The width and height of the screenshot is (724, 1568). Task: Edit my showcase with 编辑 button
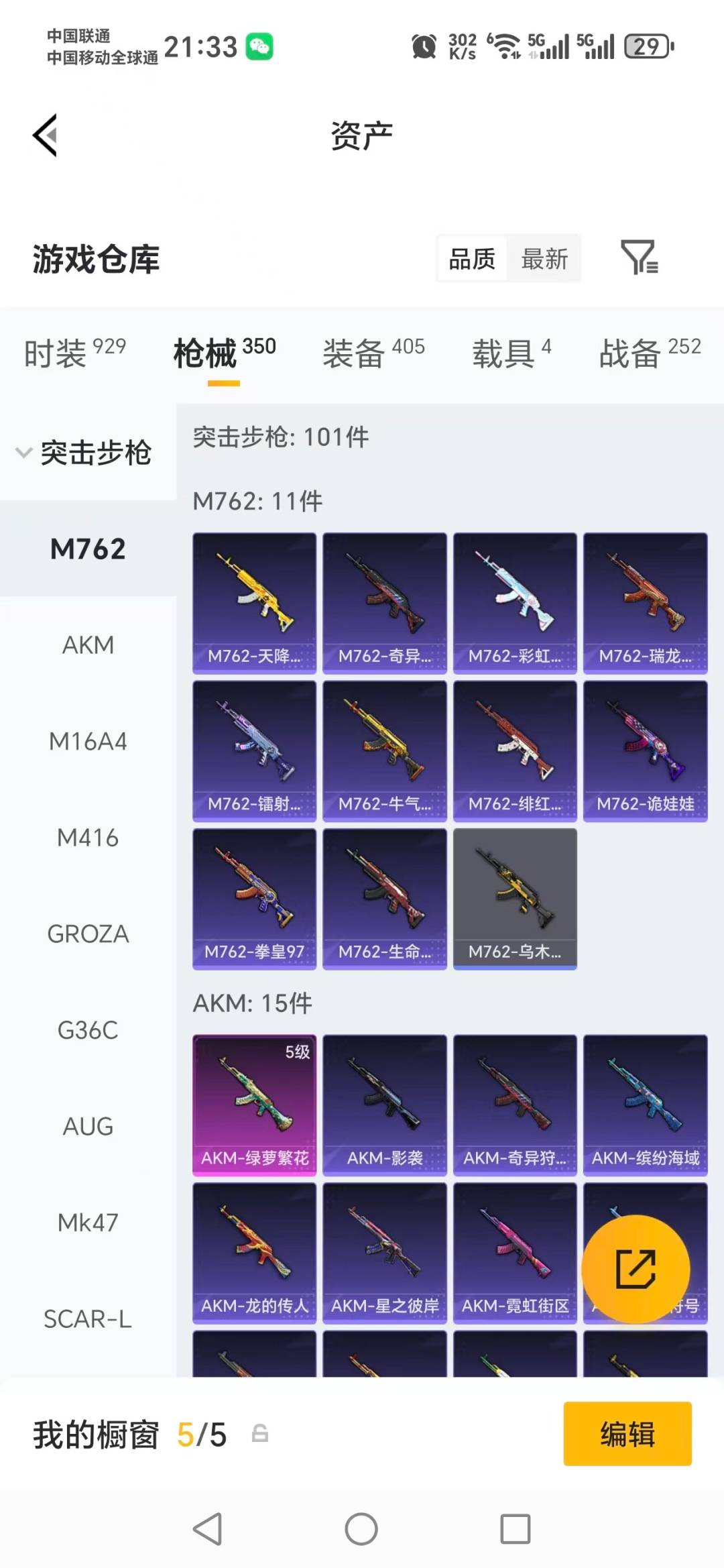click(627, 1433)
